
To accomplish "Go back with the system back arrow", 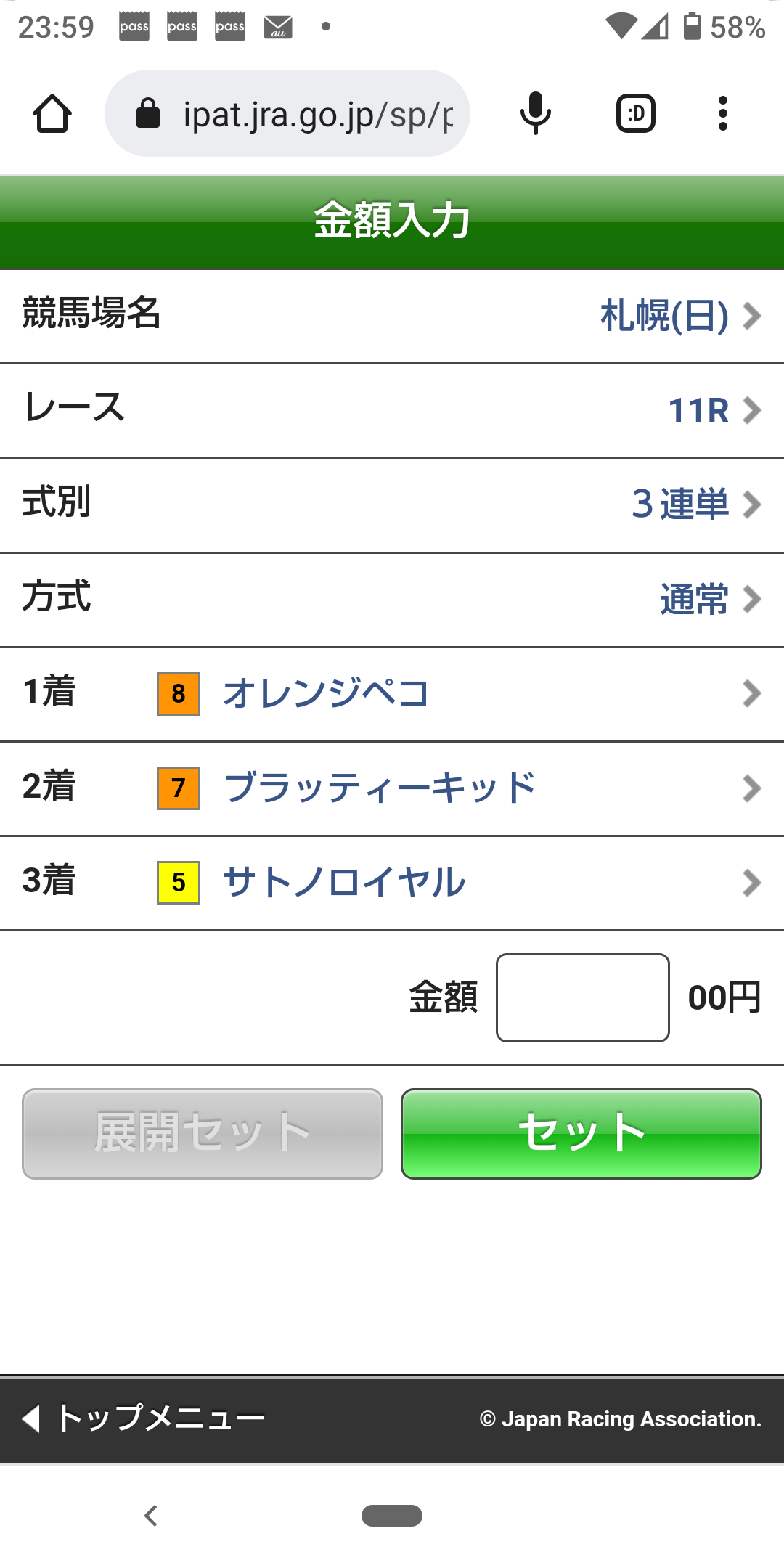I will click(151, 1516).
